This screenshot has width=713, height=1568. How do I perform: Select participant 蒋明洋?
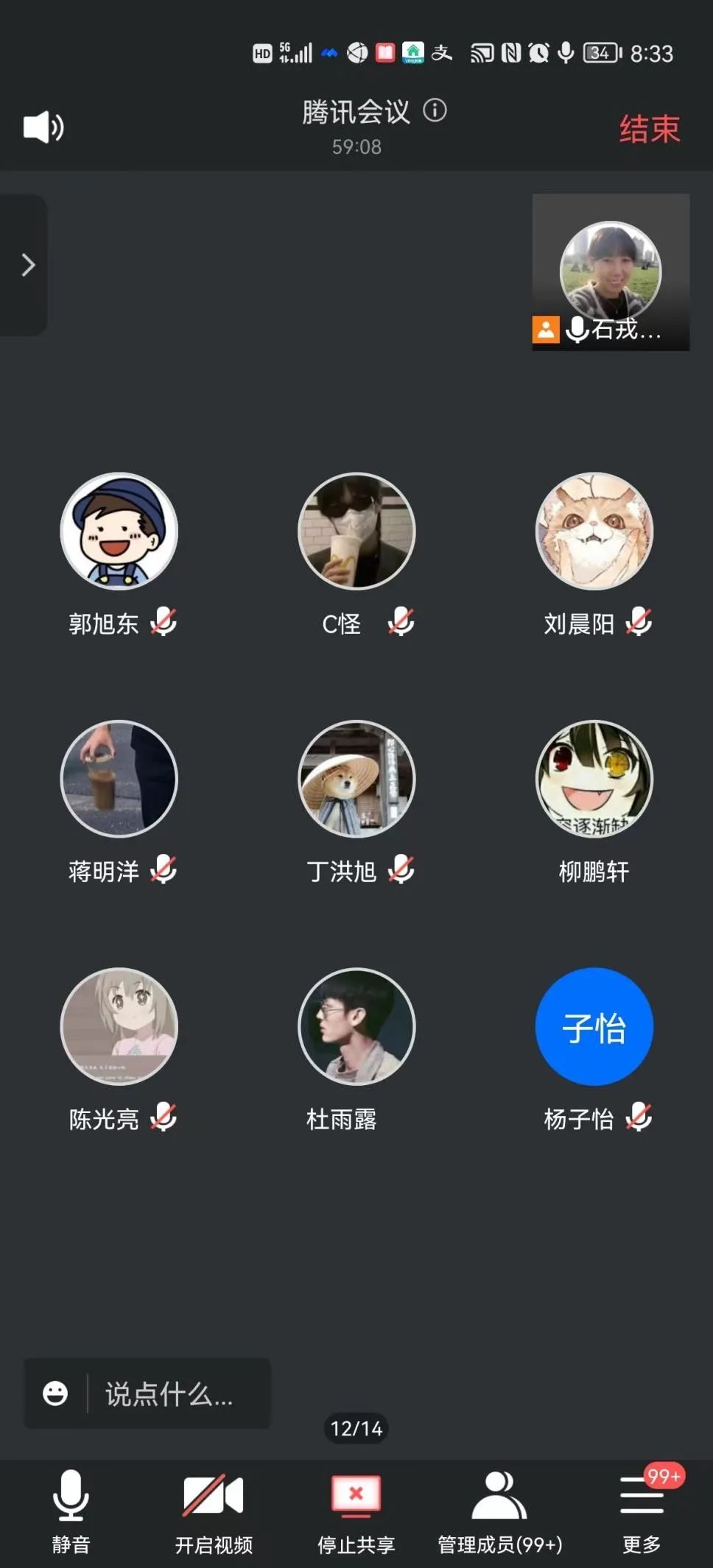click(119, 779)
